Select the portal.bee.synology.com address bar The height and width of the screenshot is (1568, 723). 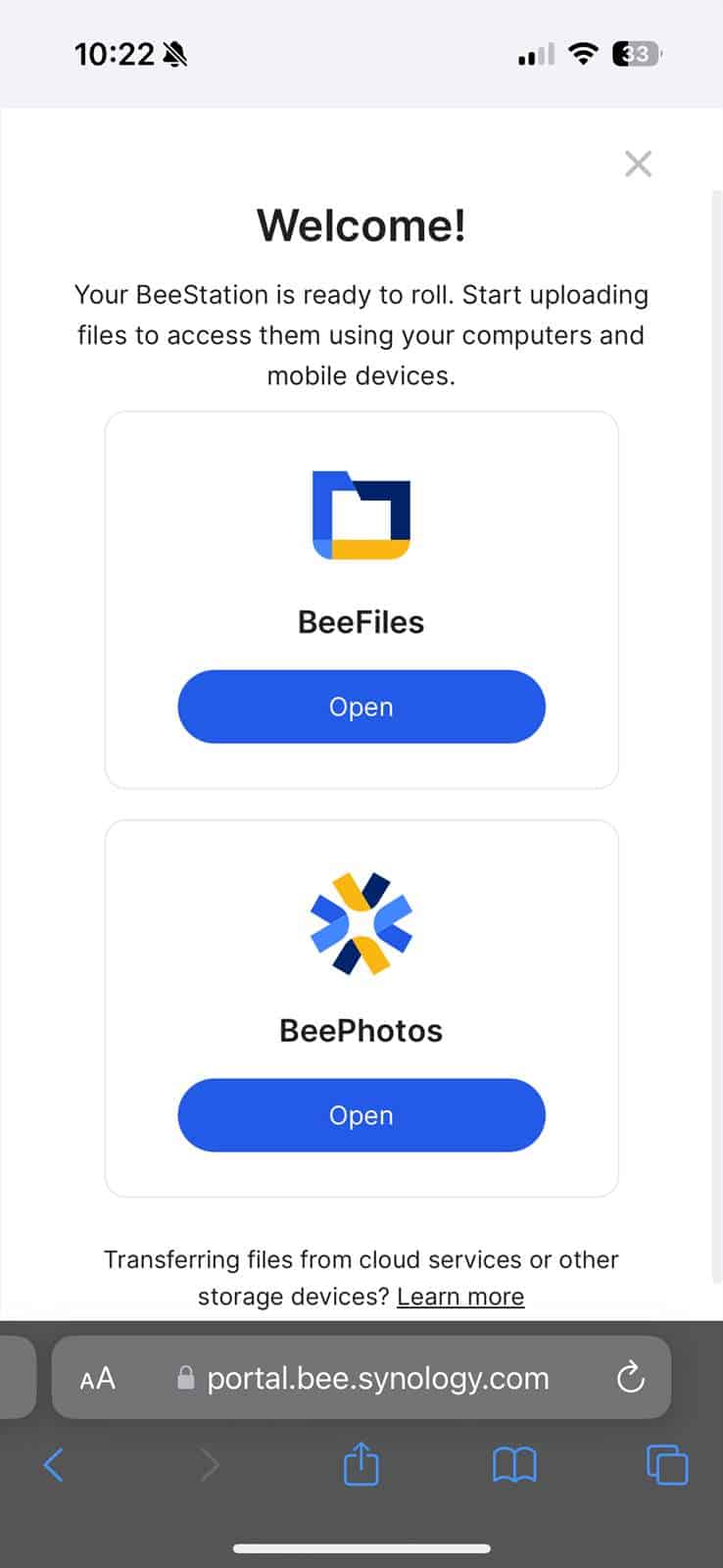(377, 1379)
